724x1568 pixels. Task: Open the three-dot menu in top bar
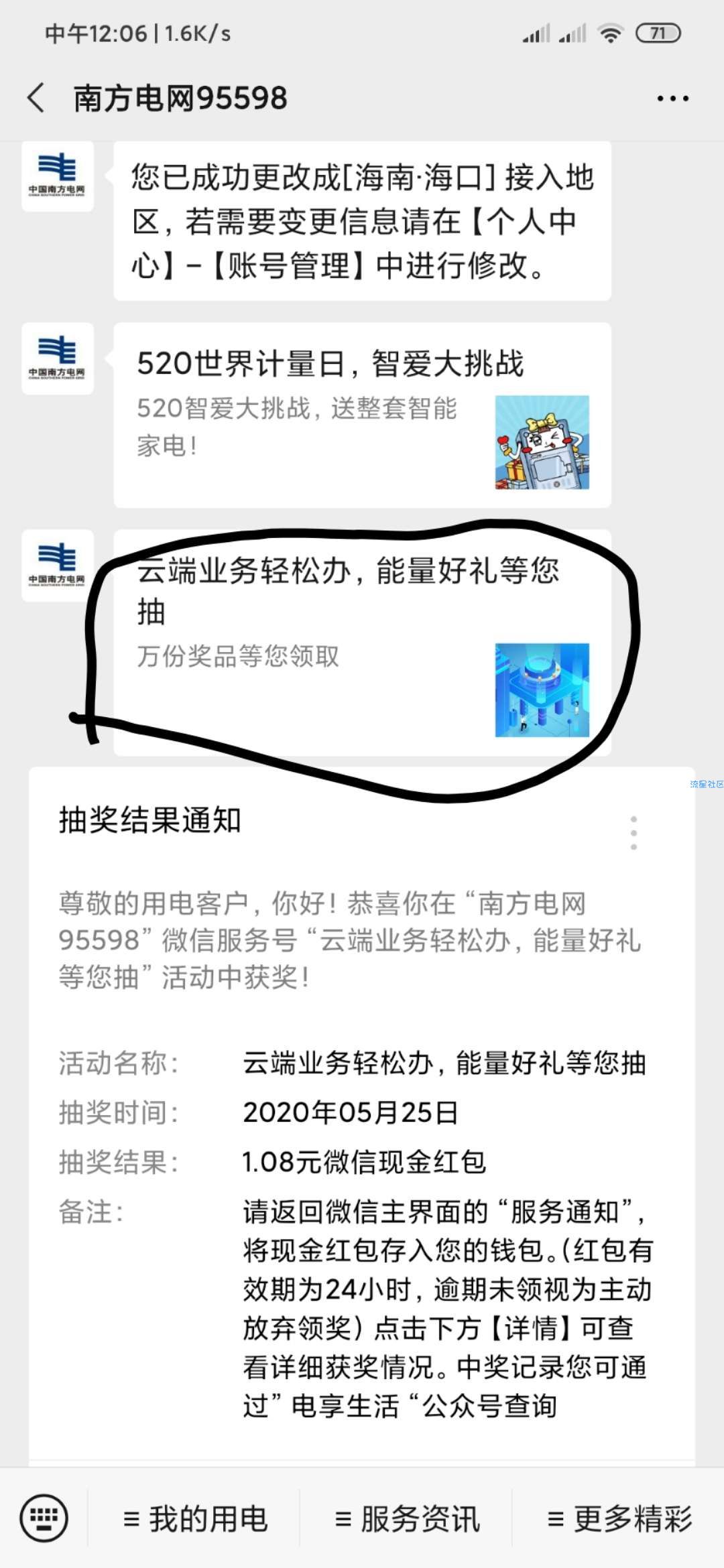click(672, 99)
